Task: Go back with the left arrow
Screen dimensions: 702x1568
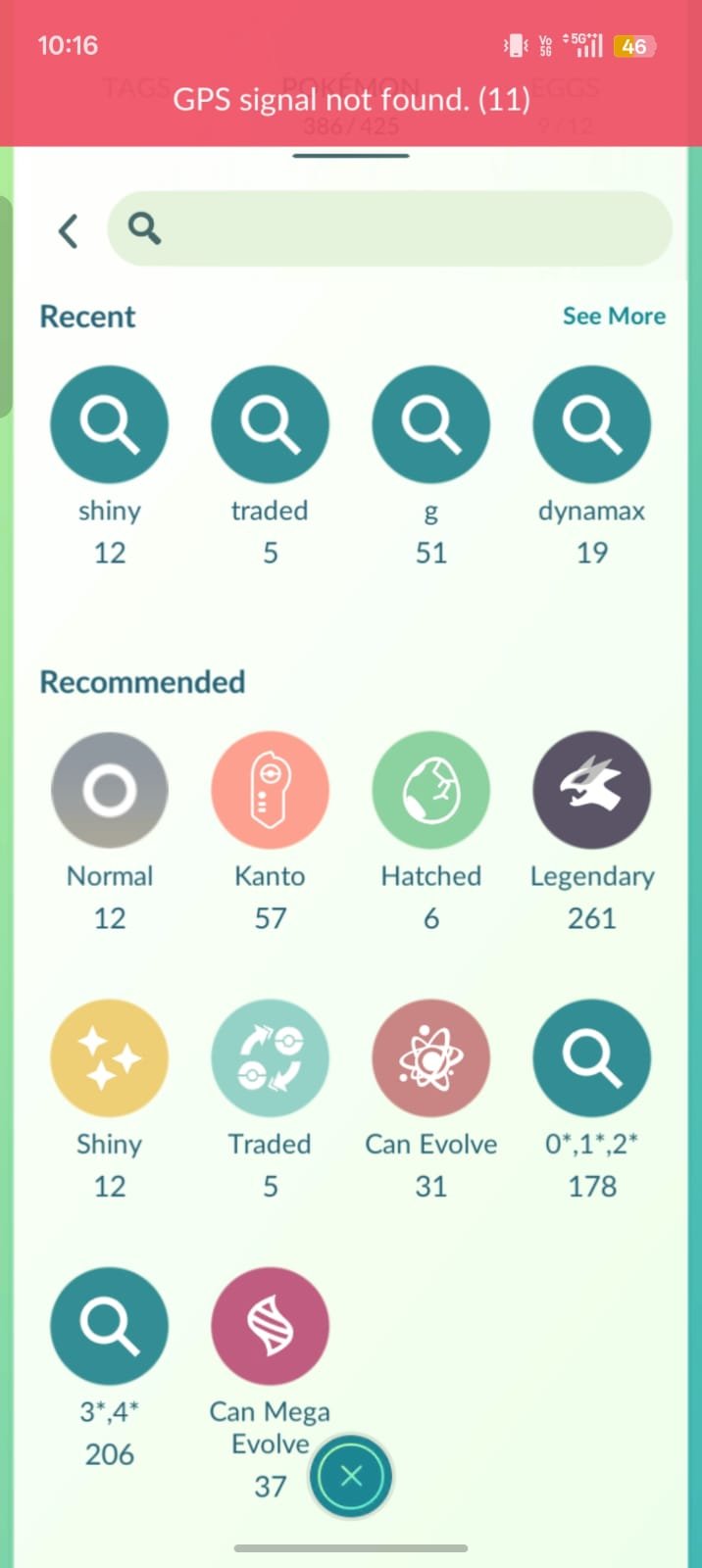Action: pos(68,231)
